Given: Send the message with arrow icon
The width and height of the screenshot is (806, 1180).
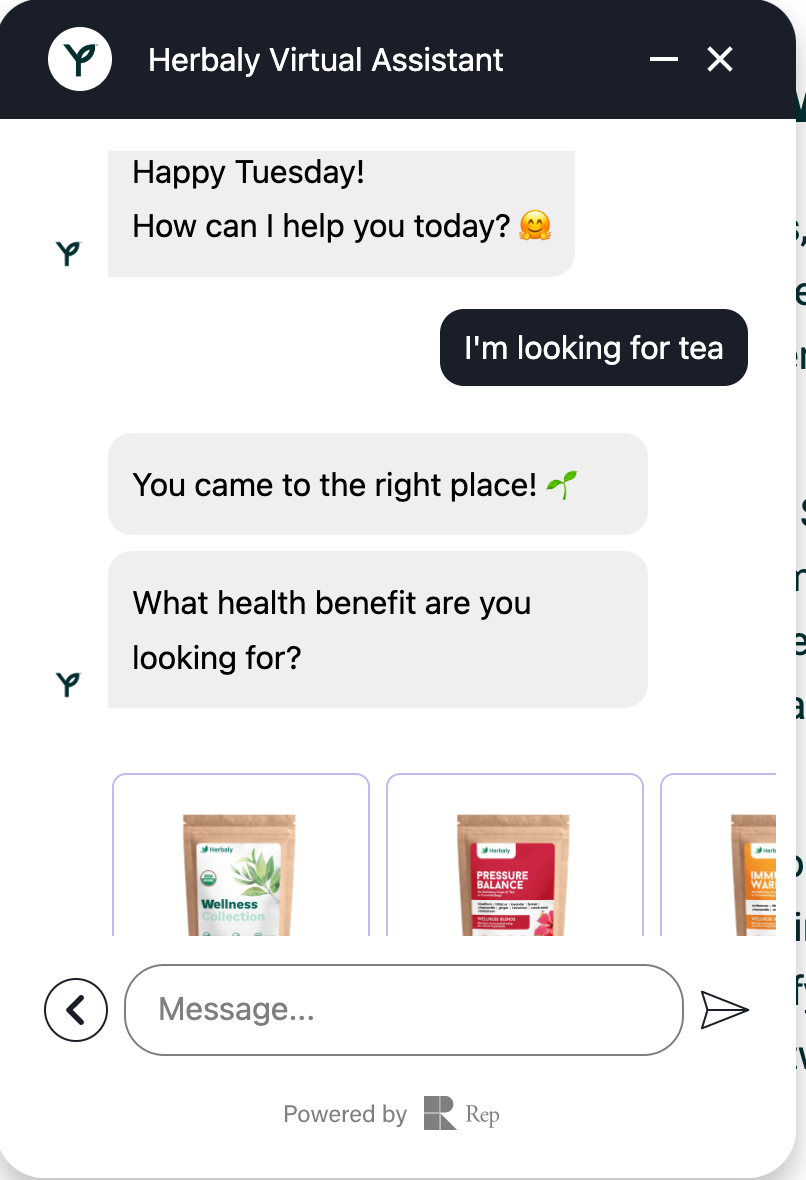Looking at the screenshot, I should (x=724, y=1010).
